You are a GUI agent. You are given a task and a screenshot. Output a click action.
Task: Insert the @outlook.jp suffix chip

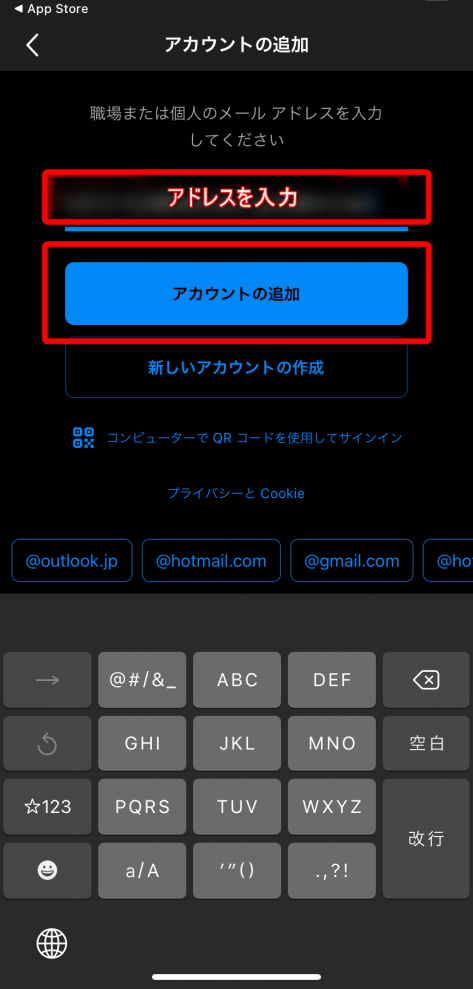point(72,560)
